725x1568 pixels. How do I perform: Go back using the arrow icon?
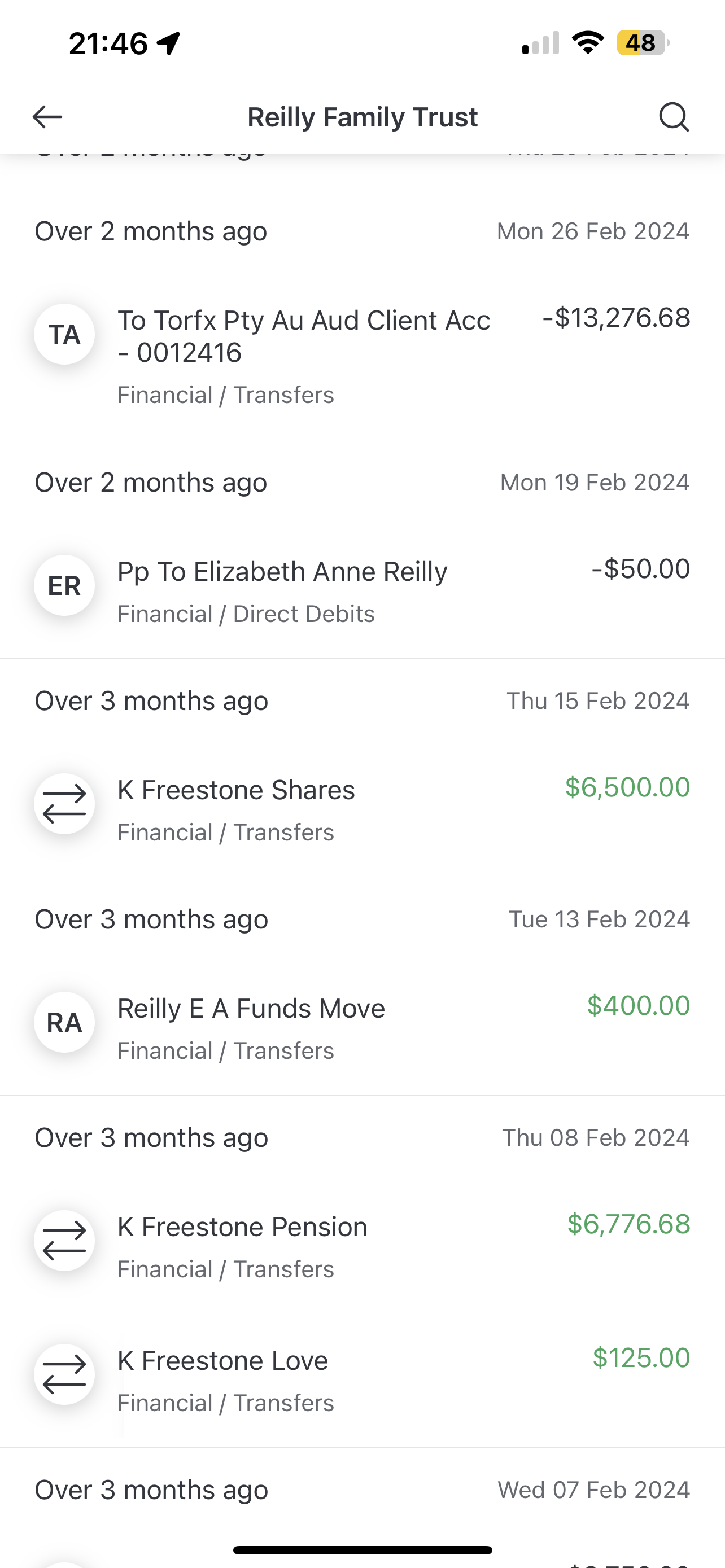[x=47, y=117]
